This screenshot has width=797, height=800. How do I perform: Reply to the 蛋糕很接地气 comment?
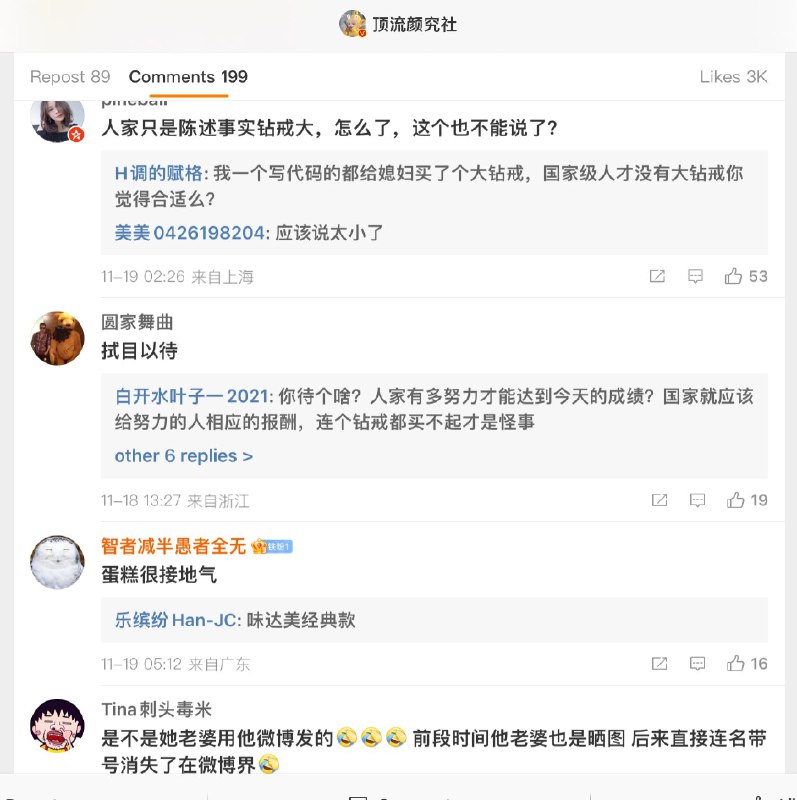pyautogui.click(x=696, y=663)
